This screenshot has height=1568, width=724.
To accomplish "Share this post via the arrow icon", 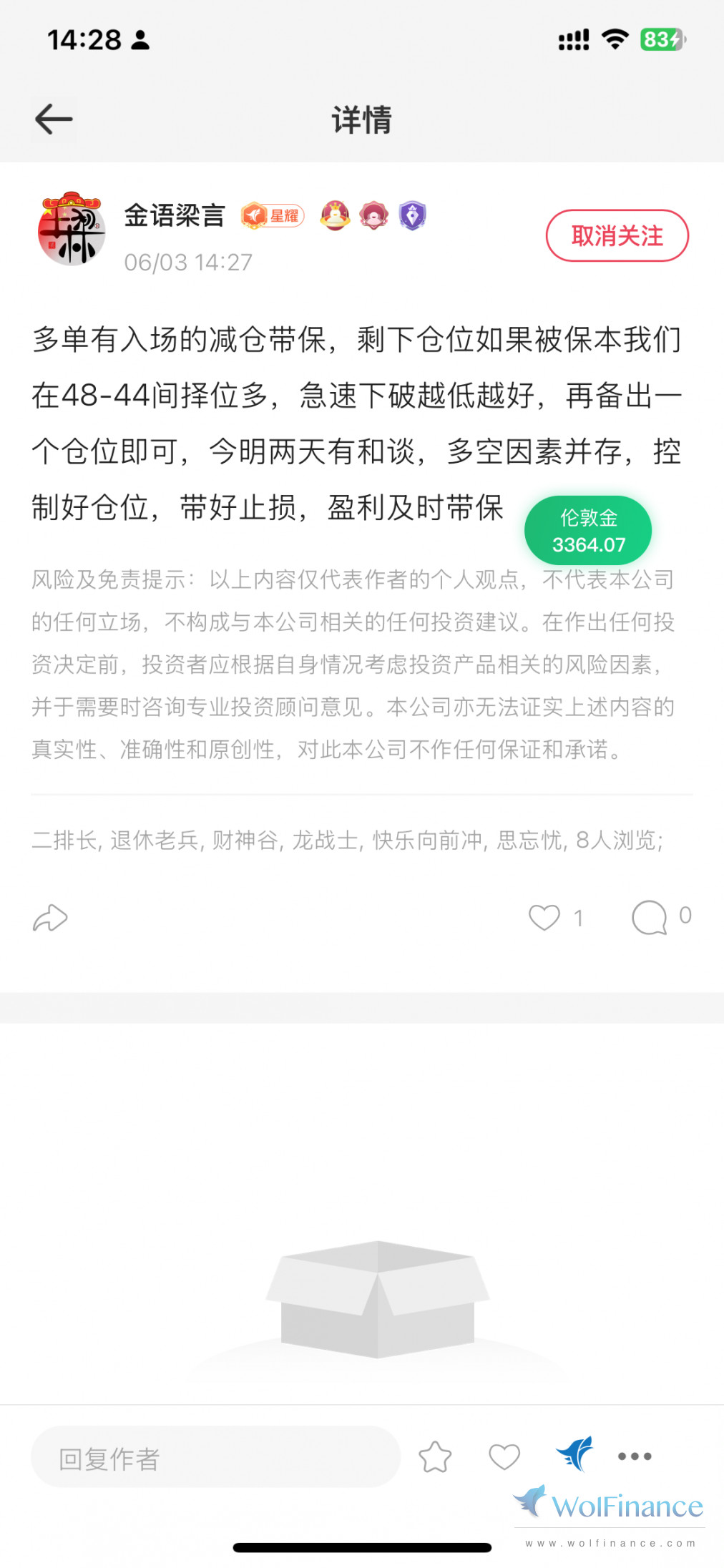I will pyautogui.click(x=50, y=918).
